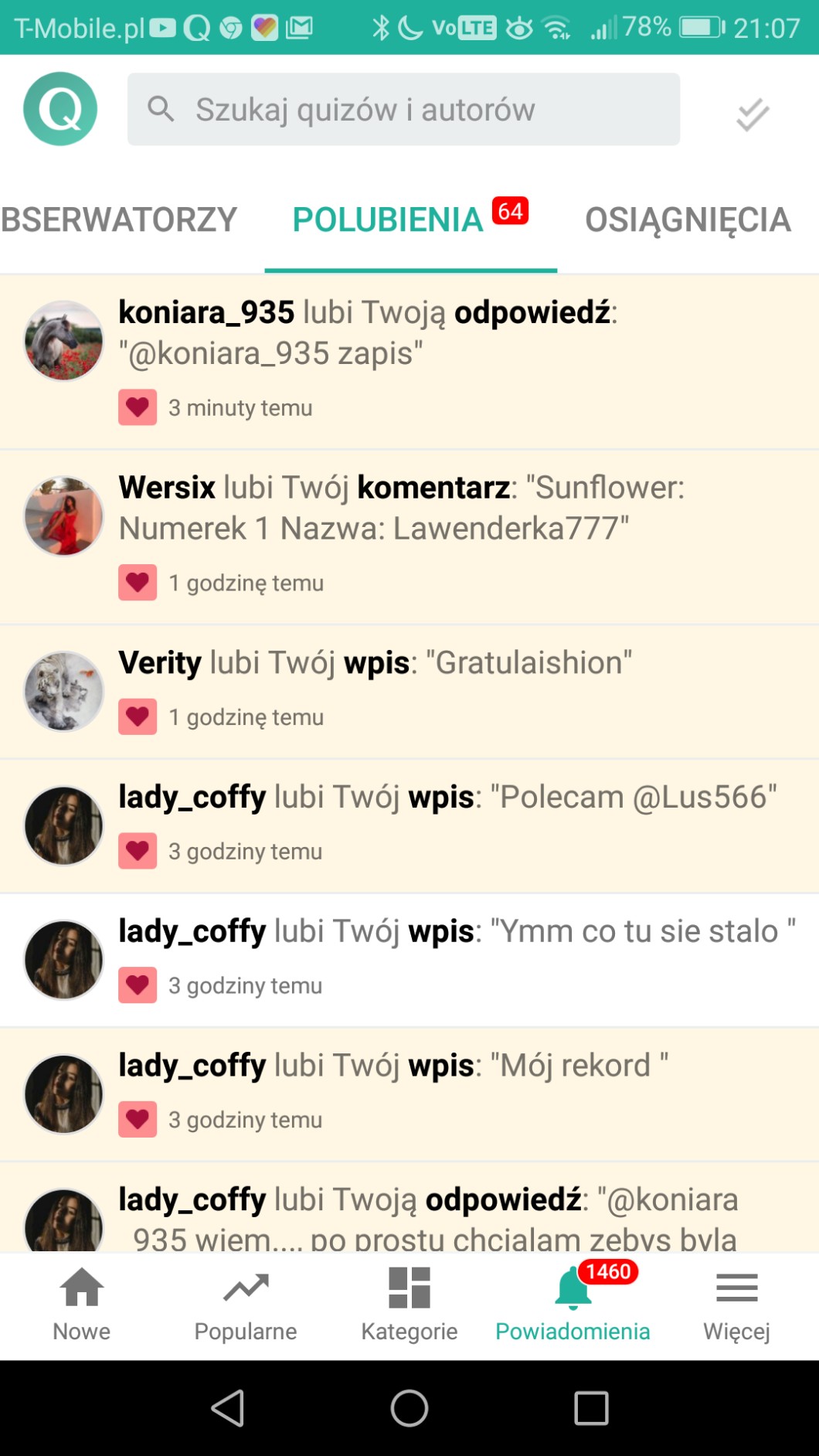
Task: Open the quiz and author search field
Action: pos(403,109)
